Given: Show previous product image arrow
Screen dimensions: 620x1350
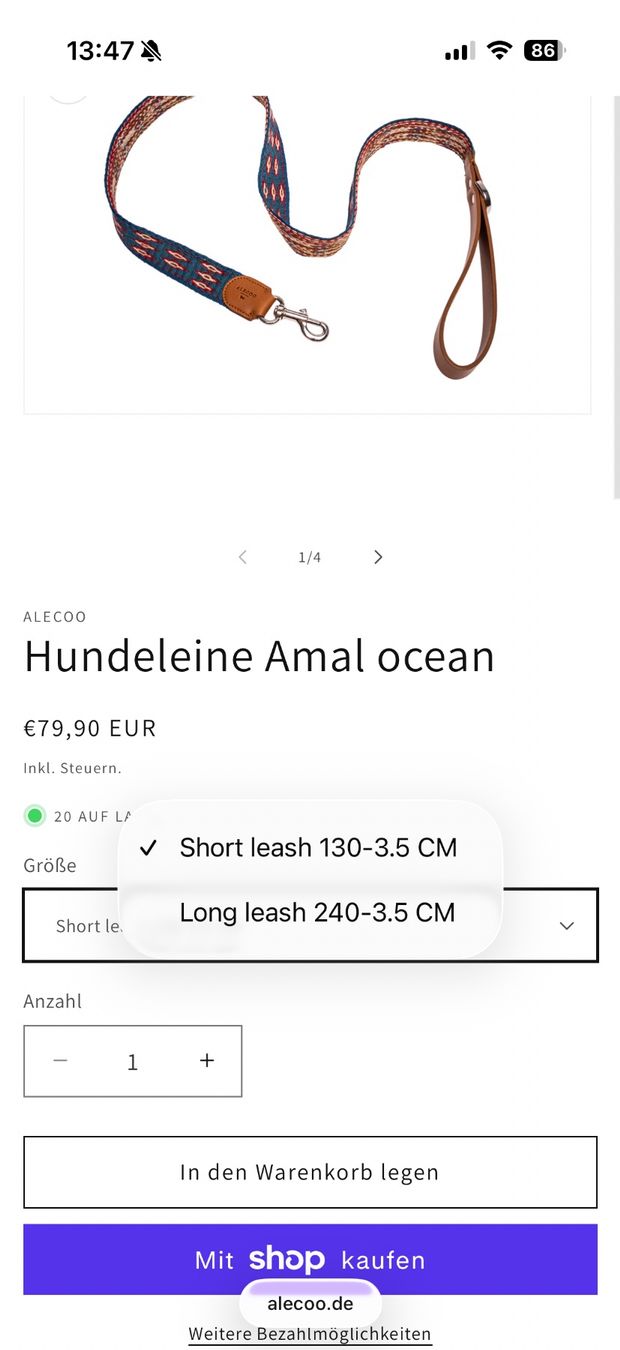Looking at the screenshot, I should click(242, 557).
